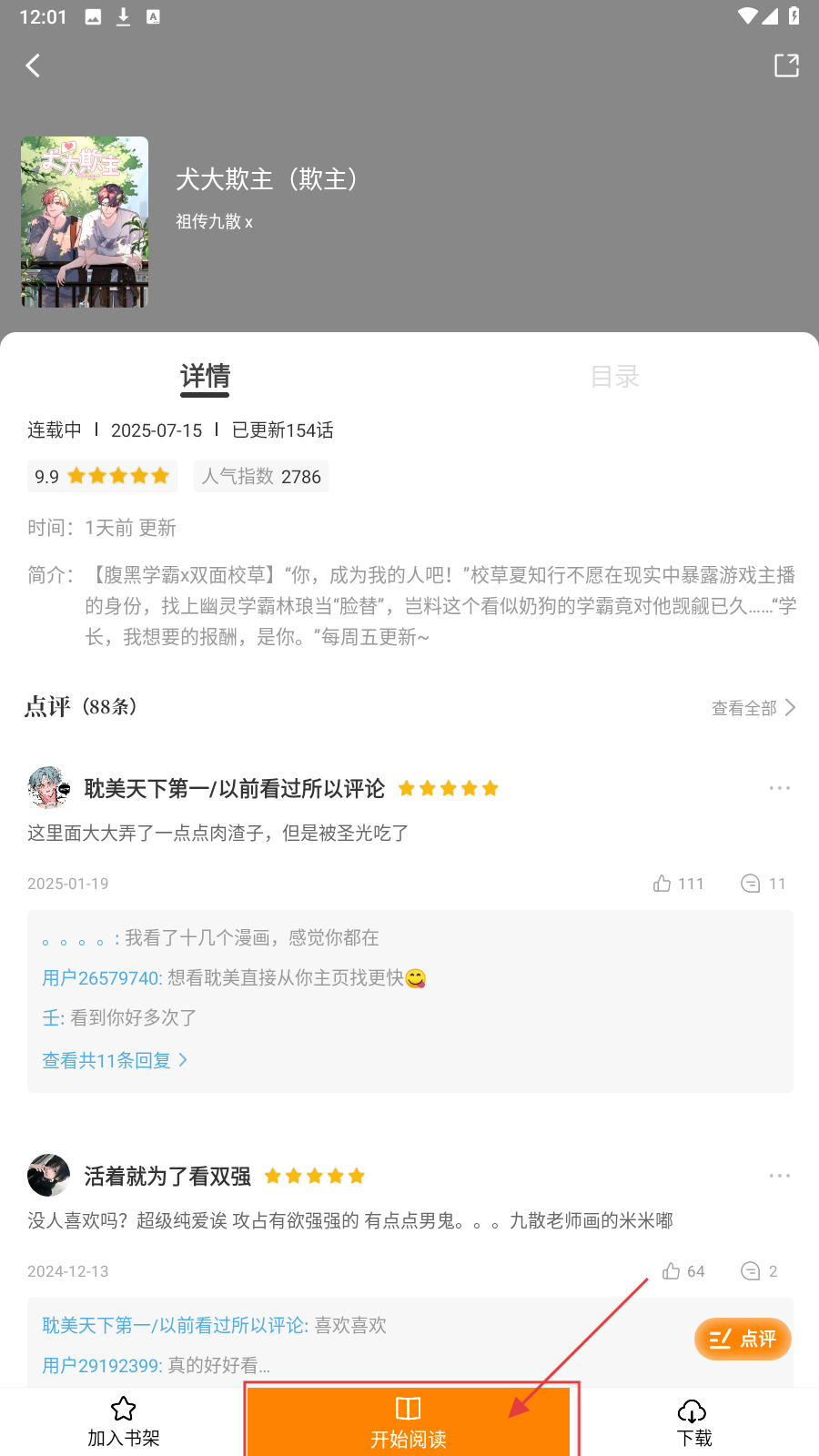Image resolution: width=819 pixels, height=1456 pixels.
Task: Expand 查看共11条回复
Action: pyautogui.click(x=115, y=1060)
